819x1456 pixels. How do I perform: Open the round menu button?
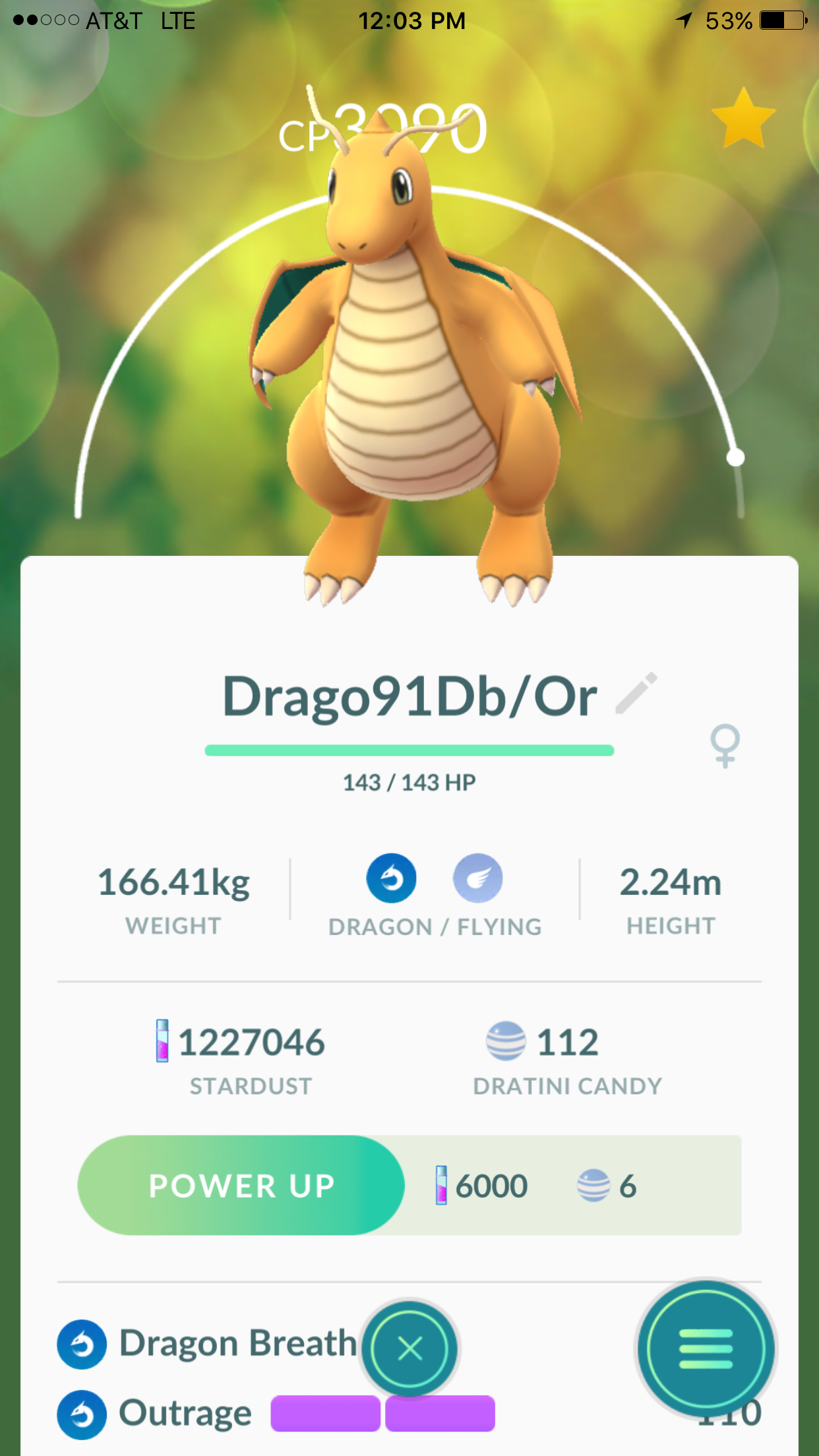[x=706, y=1349]
